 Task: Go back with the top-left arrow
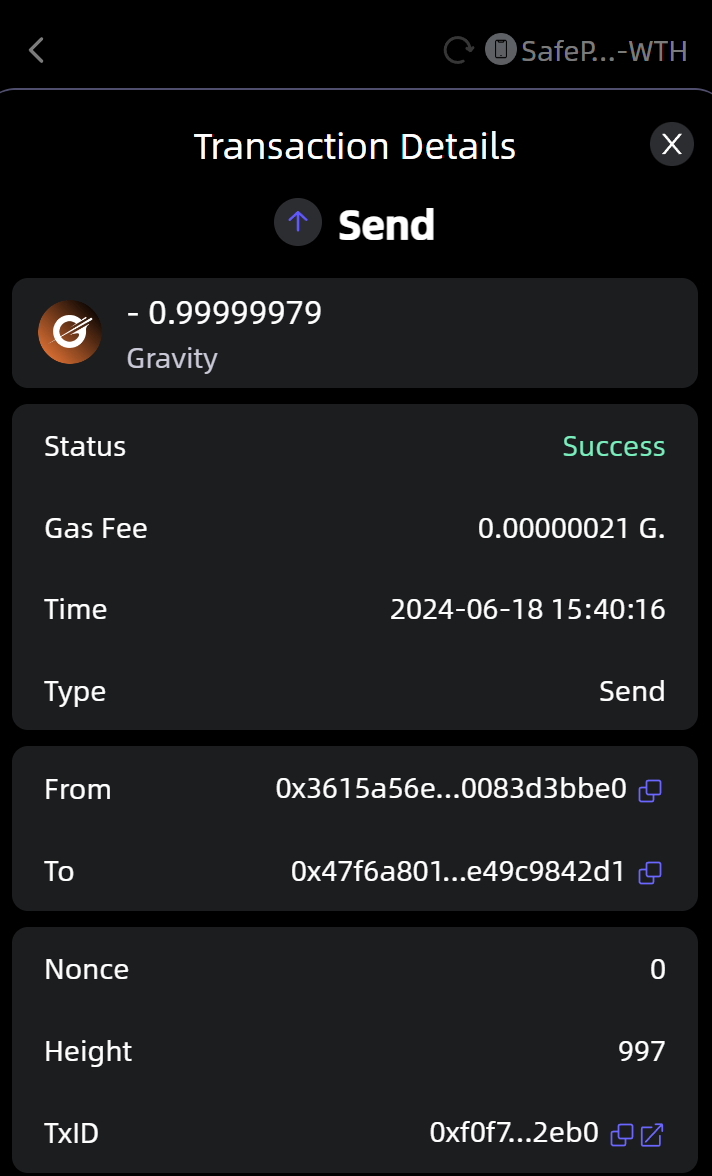(x=37, y=50)
